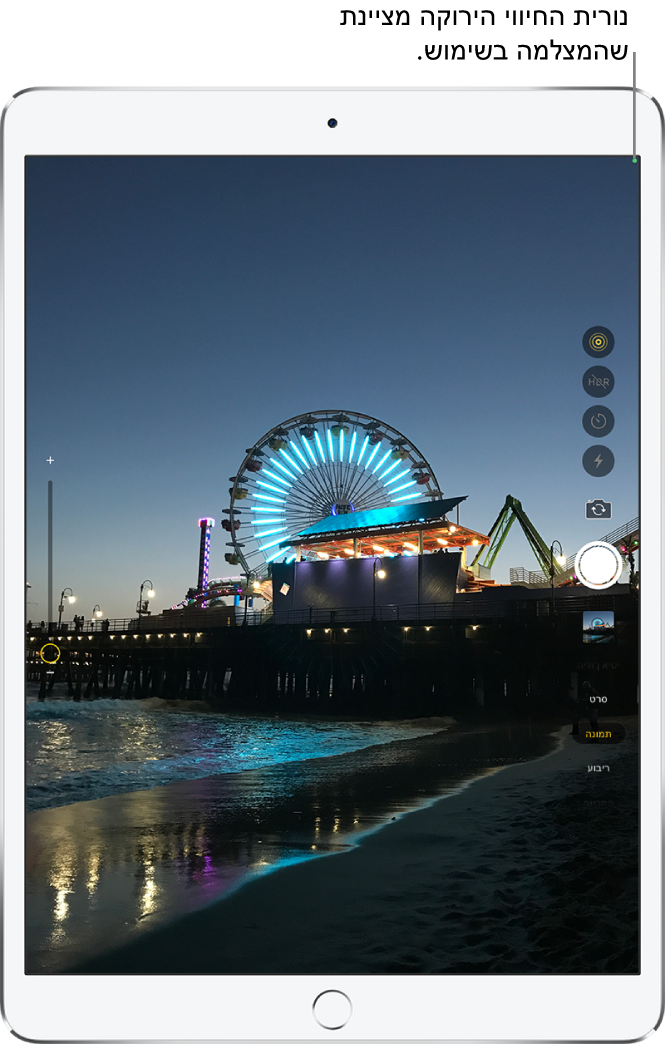The height and width of the screenshot is (1045, 665).
Task: Tap the iPad Home button
Action: point(332,1009)
